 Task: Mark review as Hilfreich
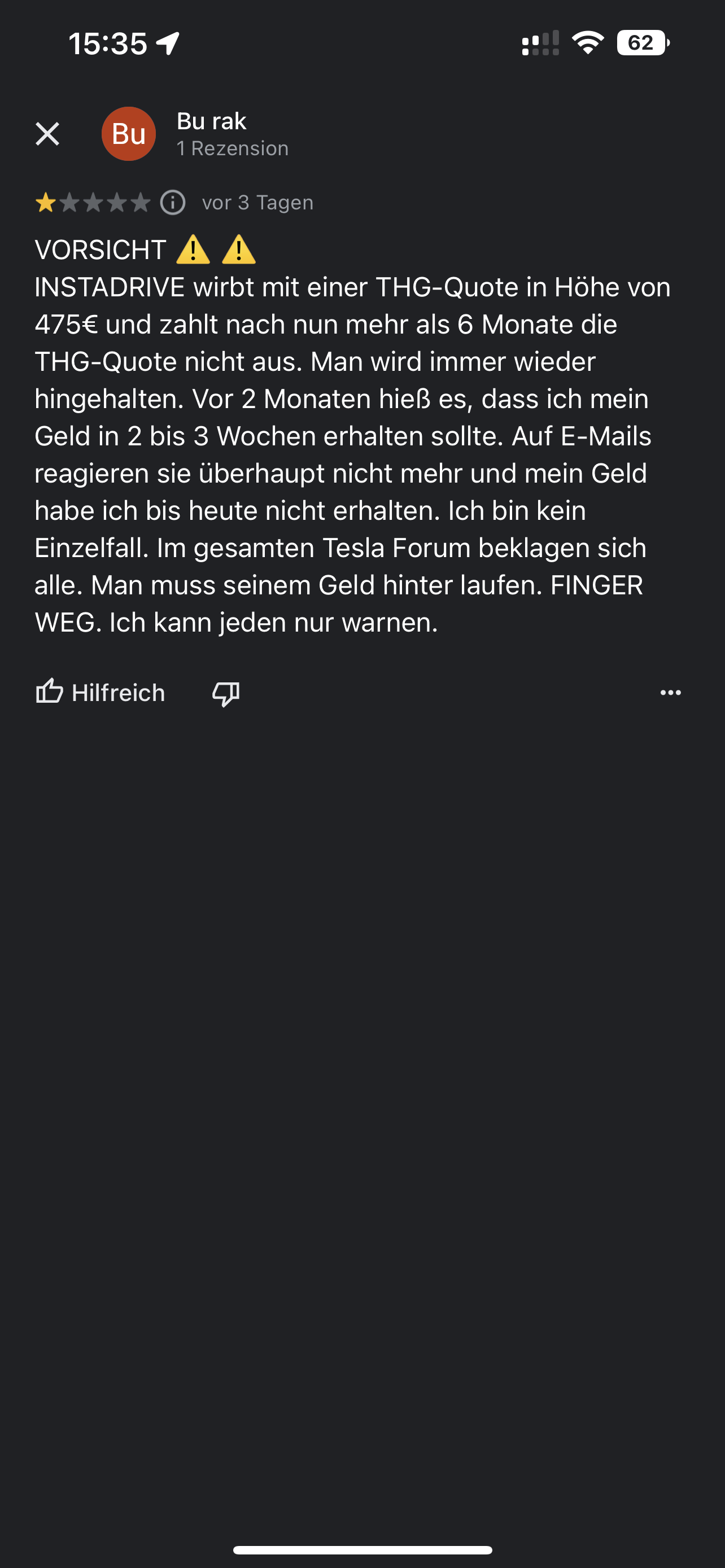coord(101,692)
